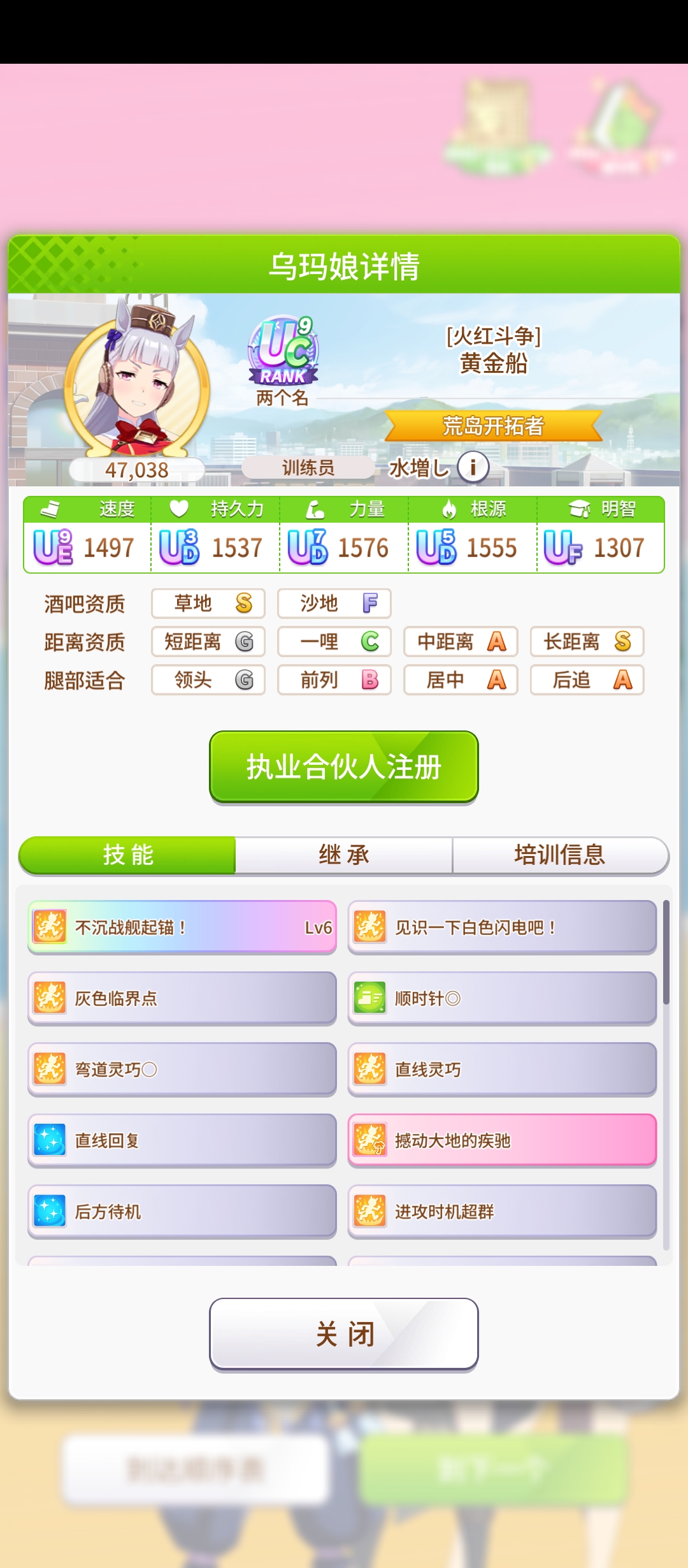Tap the 进攻时机超群 skill
The height and width of the screenshot is (1568, 688).
click(x=502, y=1211)
